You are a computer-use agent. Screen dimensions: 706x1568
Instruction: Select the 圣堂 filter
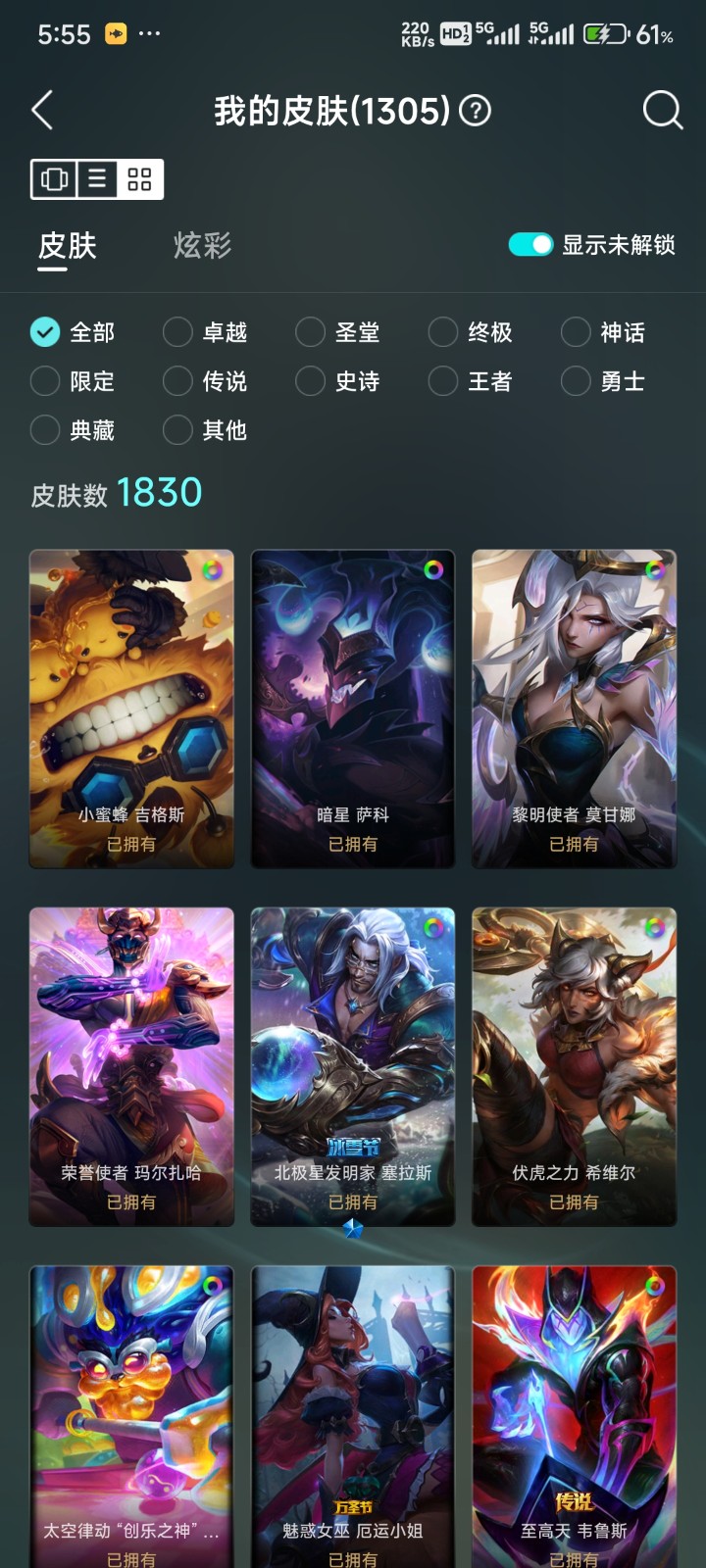pos(337,332)
